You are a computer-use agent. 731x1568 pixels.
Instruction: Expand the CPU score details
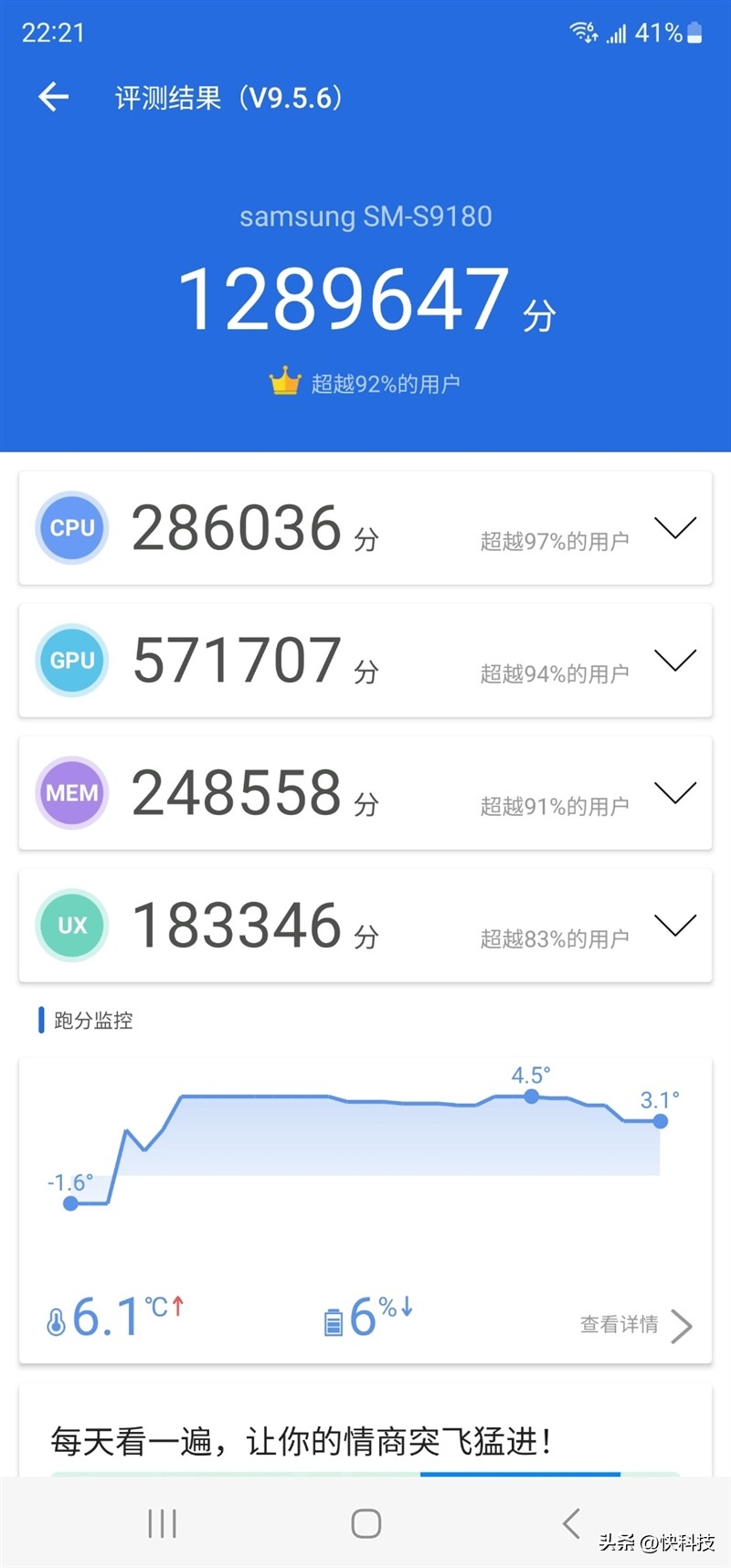(x=675, y=527)
